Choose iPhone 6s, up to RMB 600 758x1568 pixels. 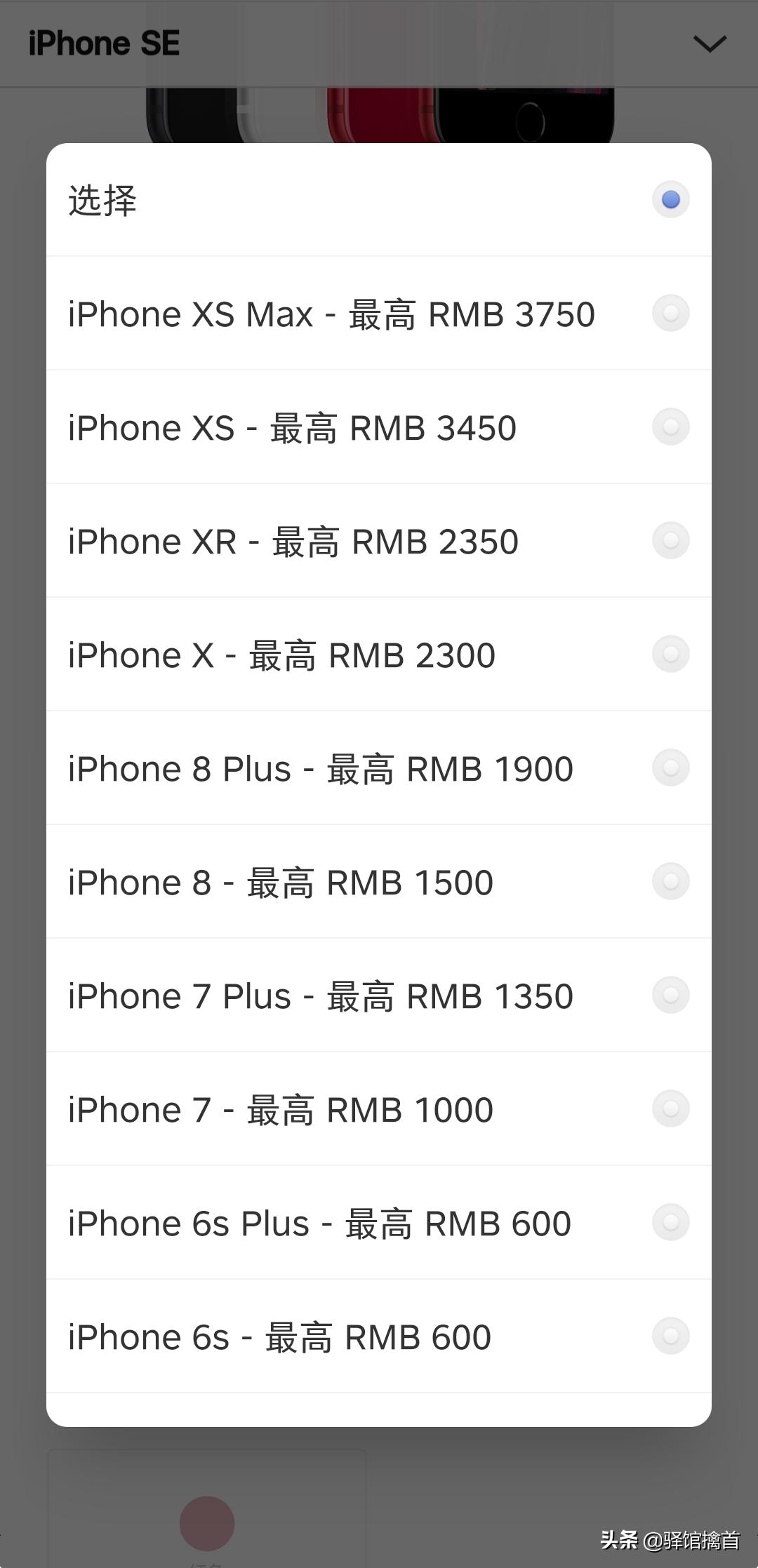pyautogui.click(x=379, y=1336)
